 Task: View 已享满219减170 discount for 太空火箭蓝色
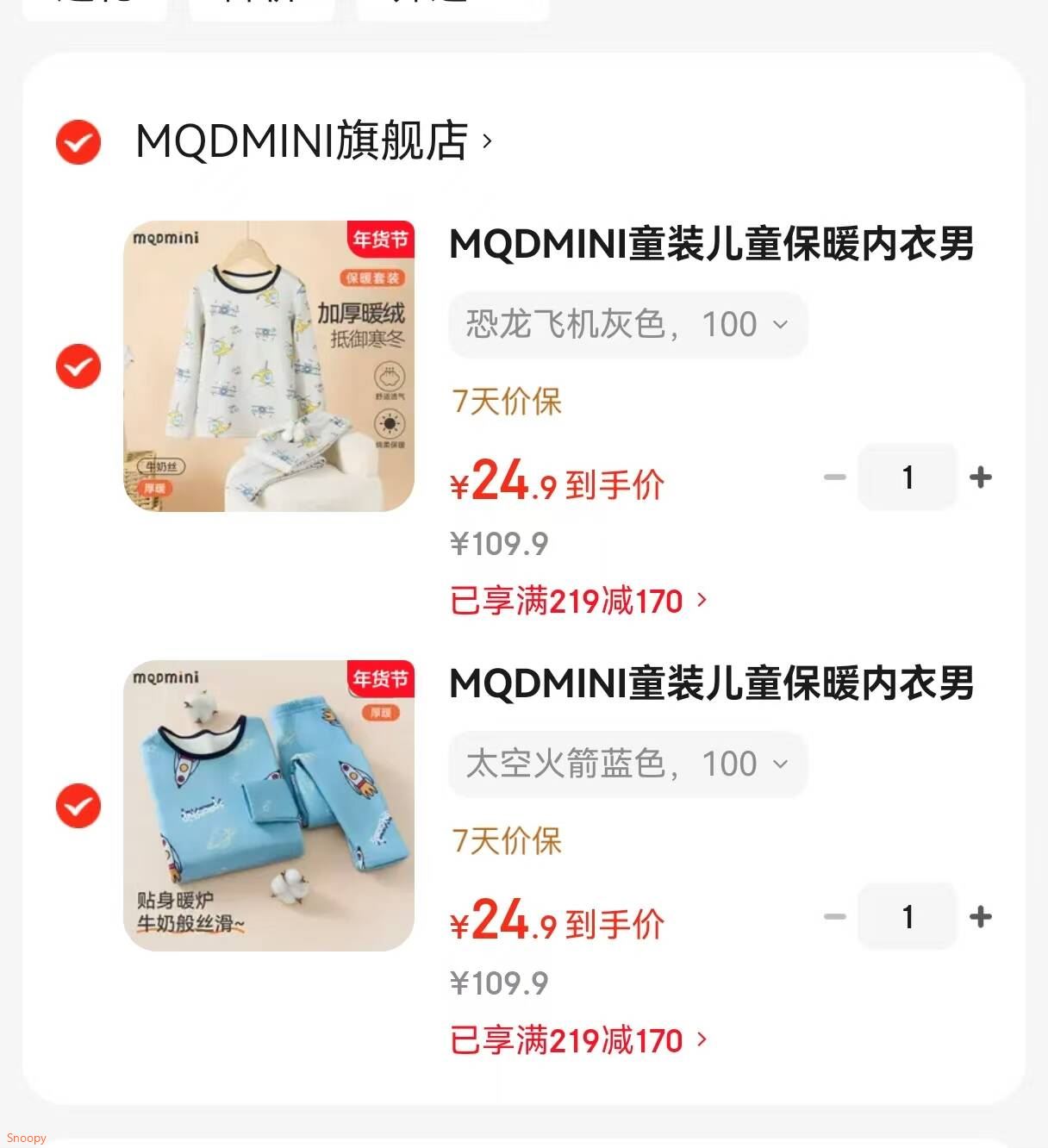point(577,1040)
